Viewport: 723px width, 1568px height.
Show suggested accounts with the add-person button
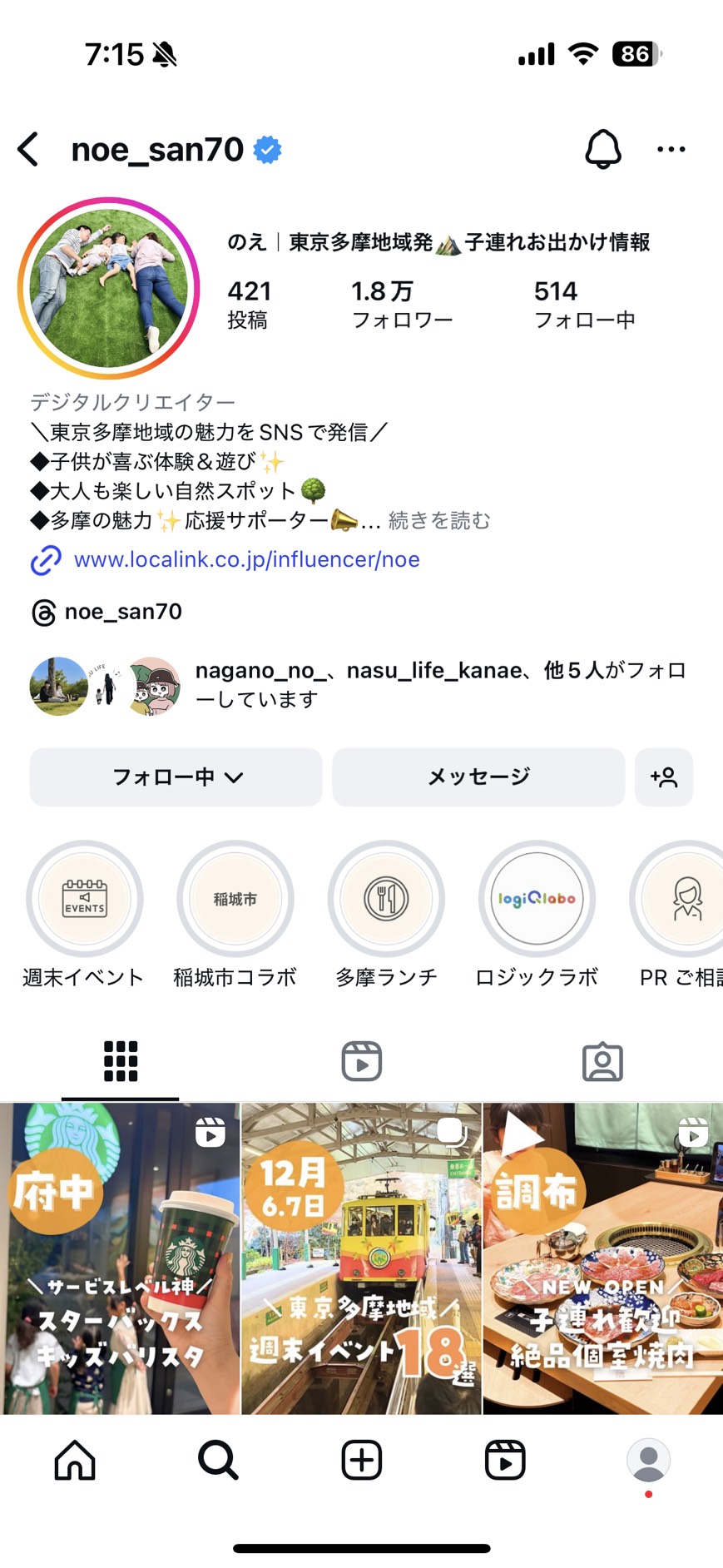tap(664, 777)
